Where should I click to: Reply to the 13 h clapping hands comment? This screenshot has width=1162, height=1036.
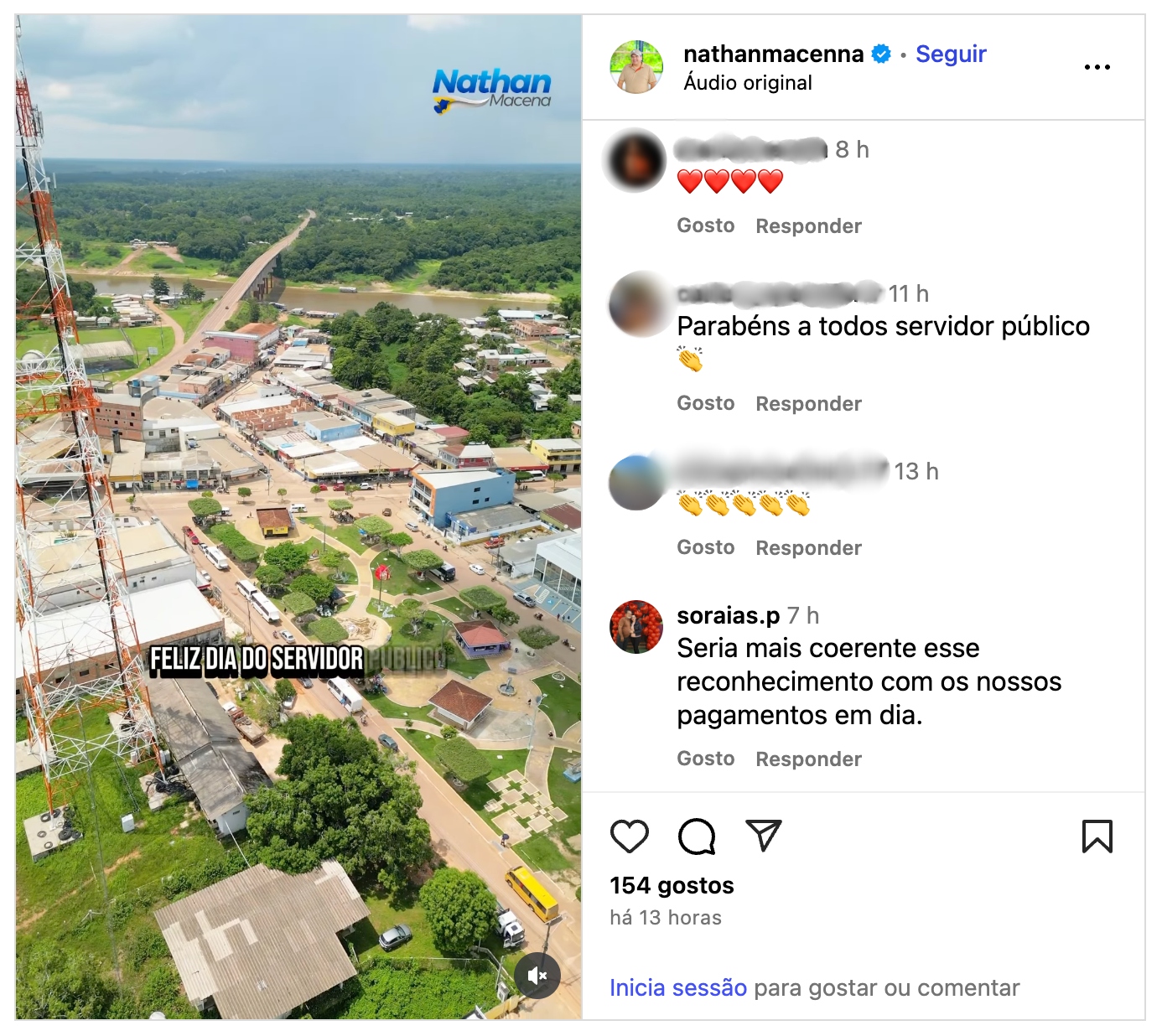(x=808, y=547)
